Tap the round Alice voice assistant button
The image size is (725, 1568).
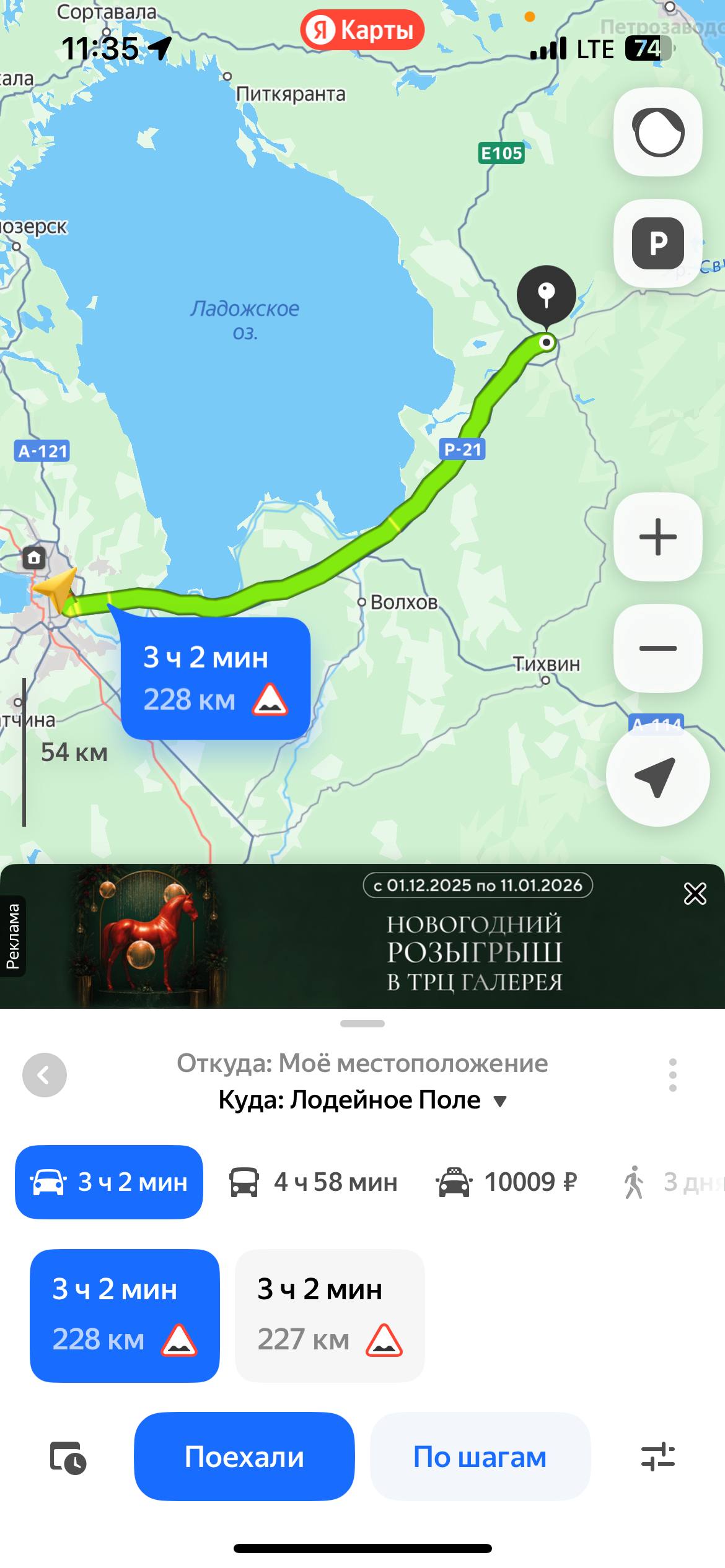(657, 132)
